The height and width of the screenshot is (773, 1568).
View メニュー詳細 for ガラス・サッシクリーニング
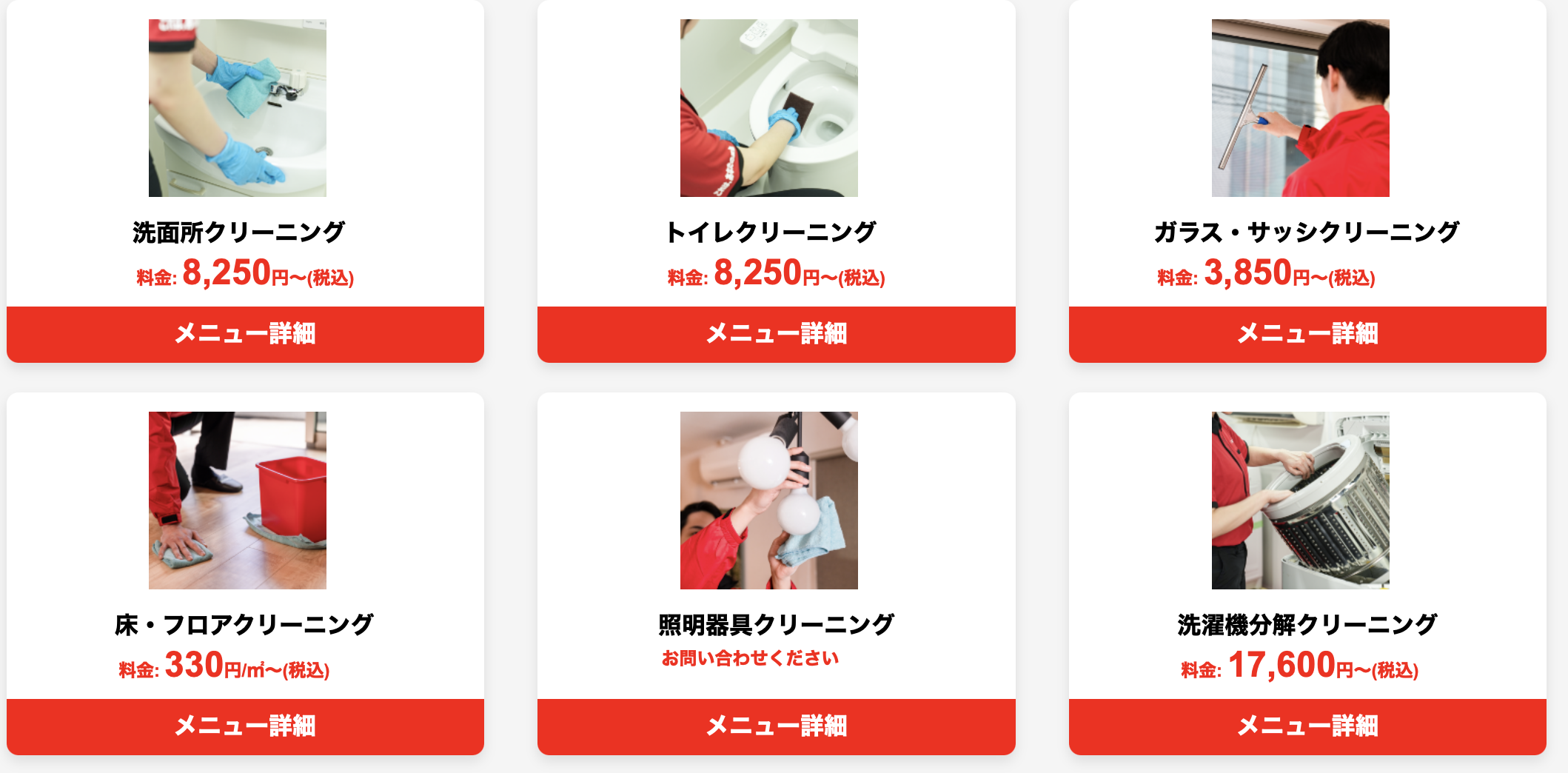[1307, 334]
